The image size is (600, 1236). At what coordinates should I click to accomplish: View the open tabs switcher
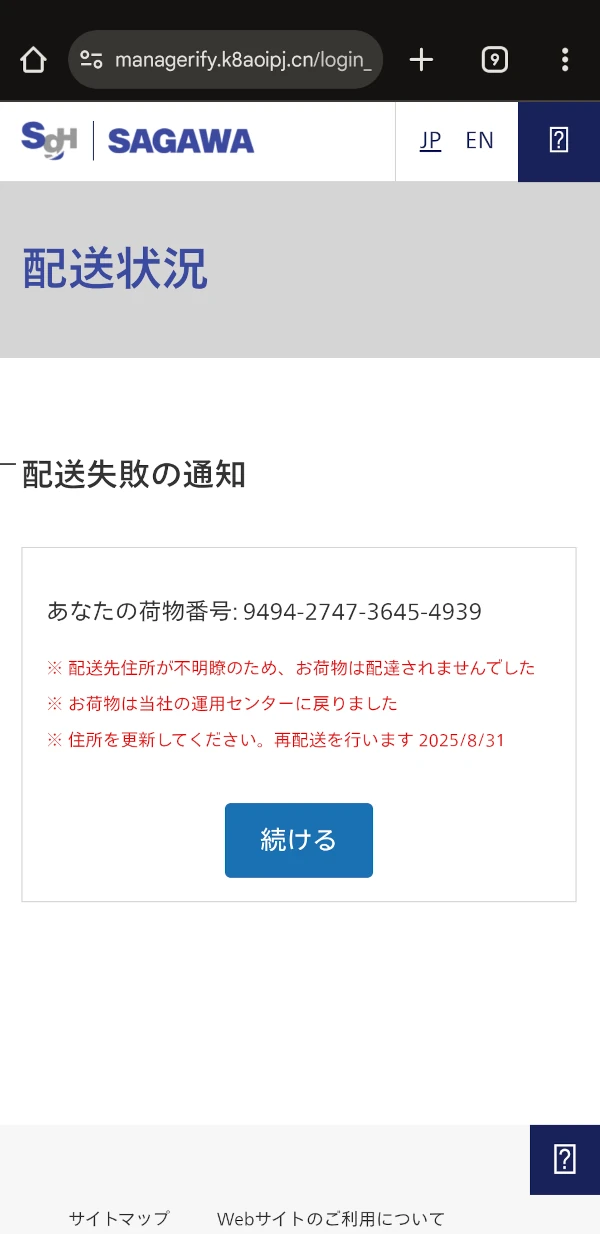494,60
